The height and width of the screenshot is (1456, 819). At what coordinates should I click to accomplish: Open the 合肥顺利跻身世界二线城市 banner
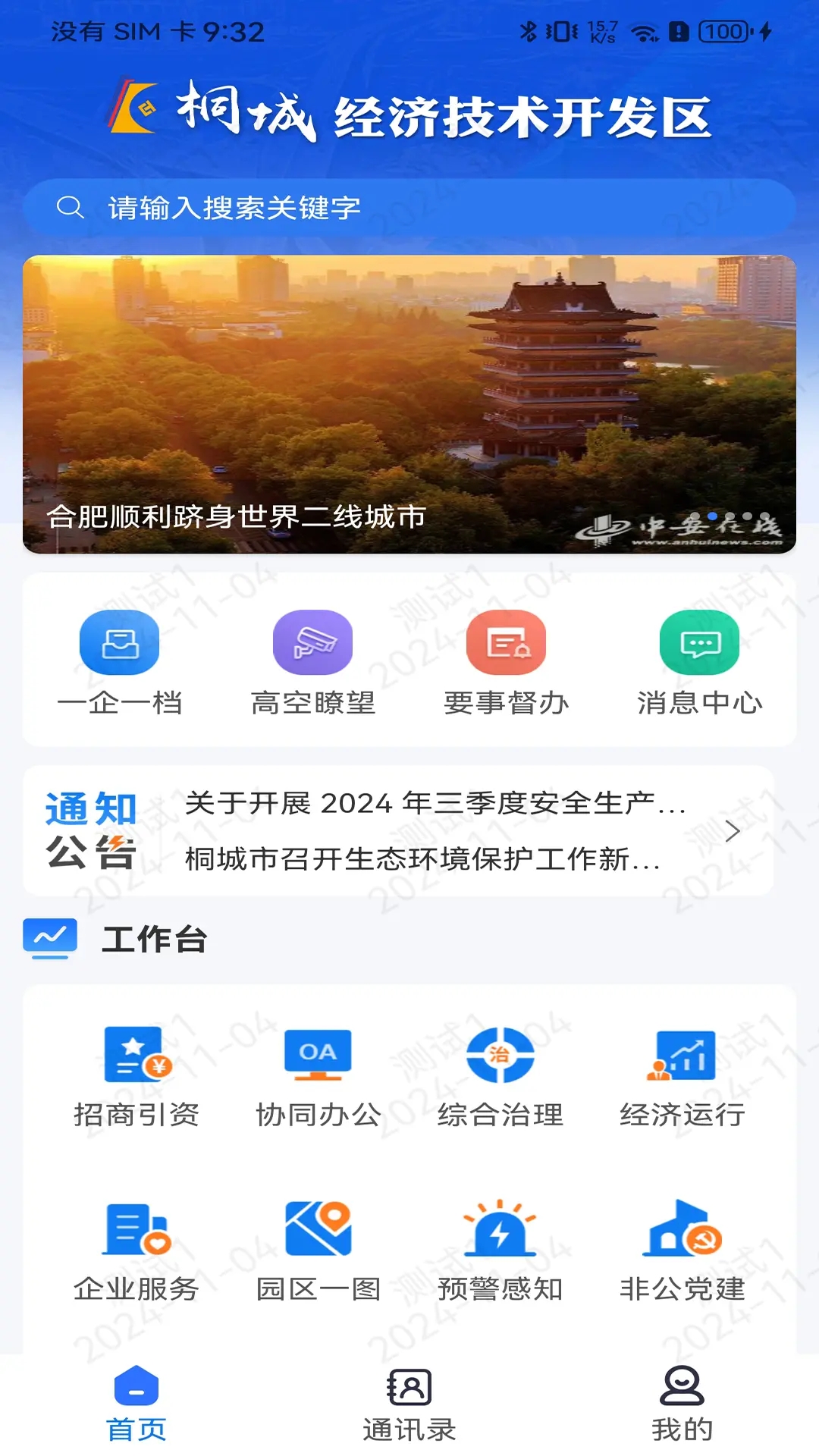(409, 403)
